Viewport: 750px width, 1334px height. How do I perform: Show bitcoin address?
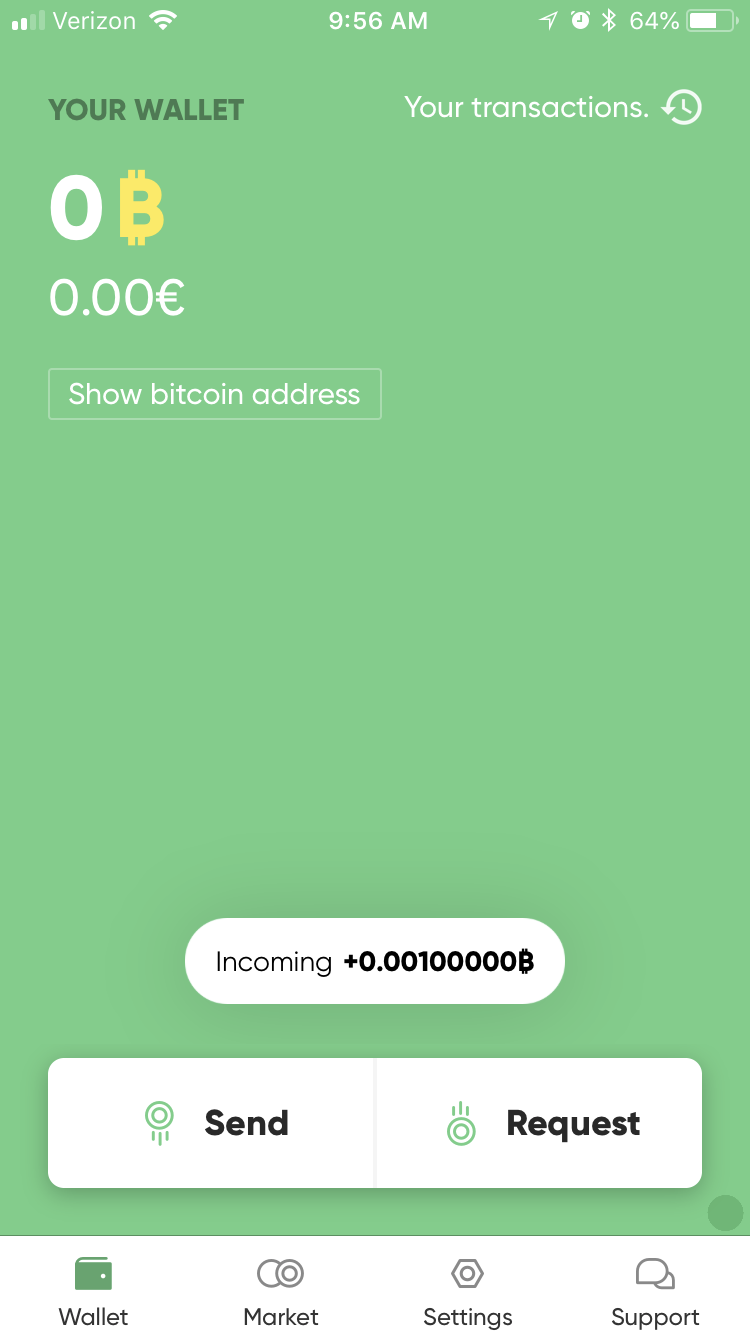[x=215, y=394]
